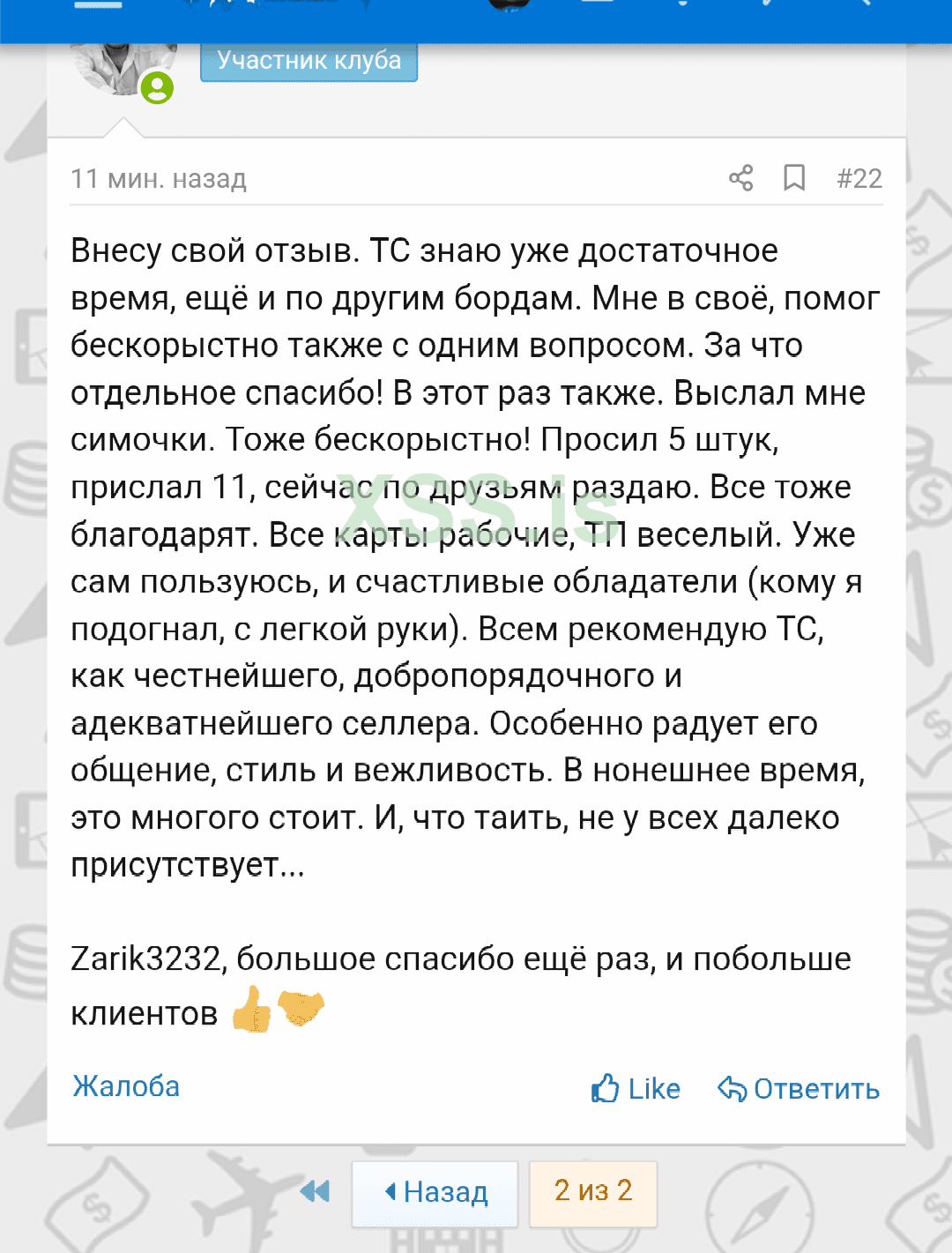Click the Назад pagination button
The image size is (952, 1253).
tap(435, 1193)
